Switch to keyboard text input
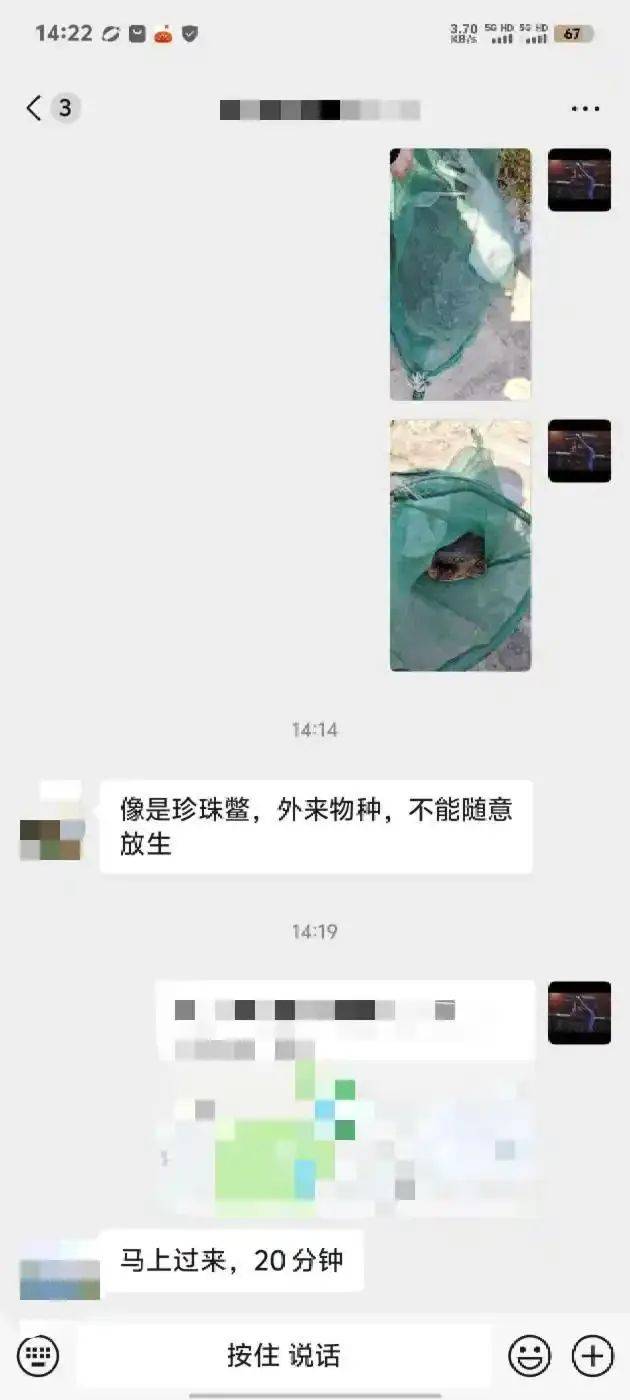The image size is (630, 1400). click(38, 1356)
